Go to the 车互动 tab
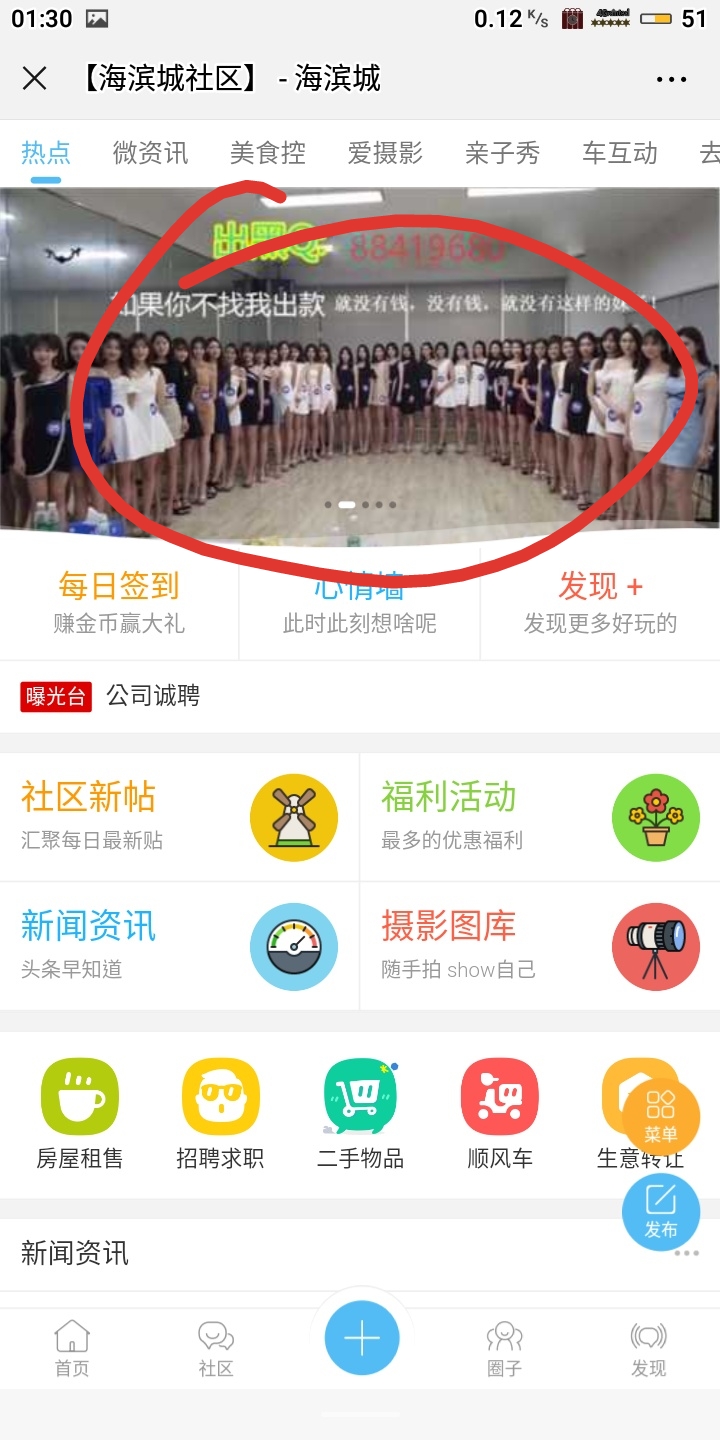The image size is (720, 1440). coord(620,153)
